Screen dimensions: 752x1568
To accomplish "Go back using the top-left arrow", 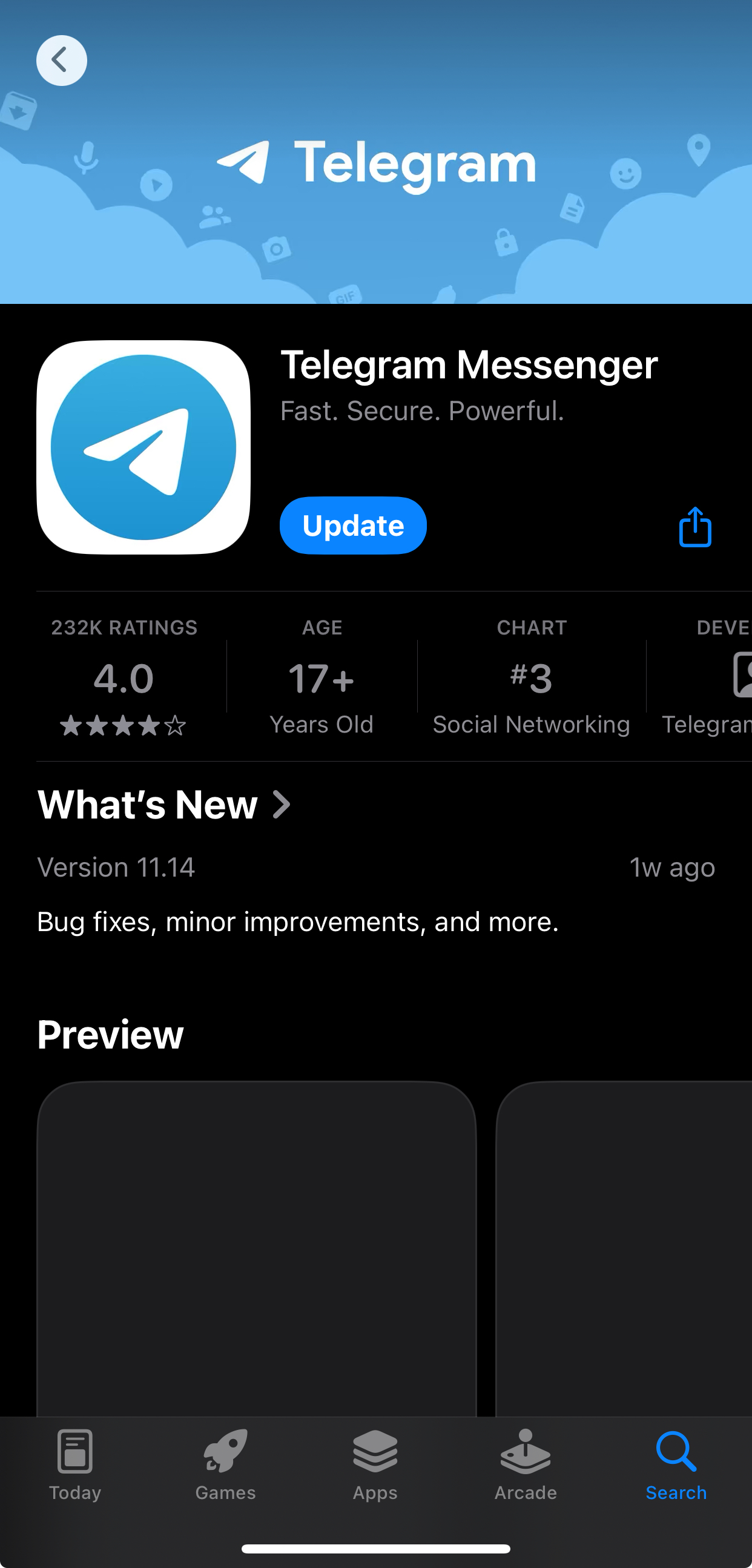I will click(62, 61).
